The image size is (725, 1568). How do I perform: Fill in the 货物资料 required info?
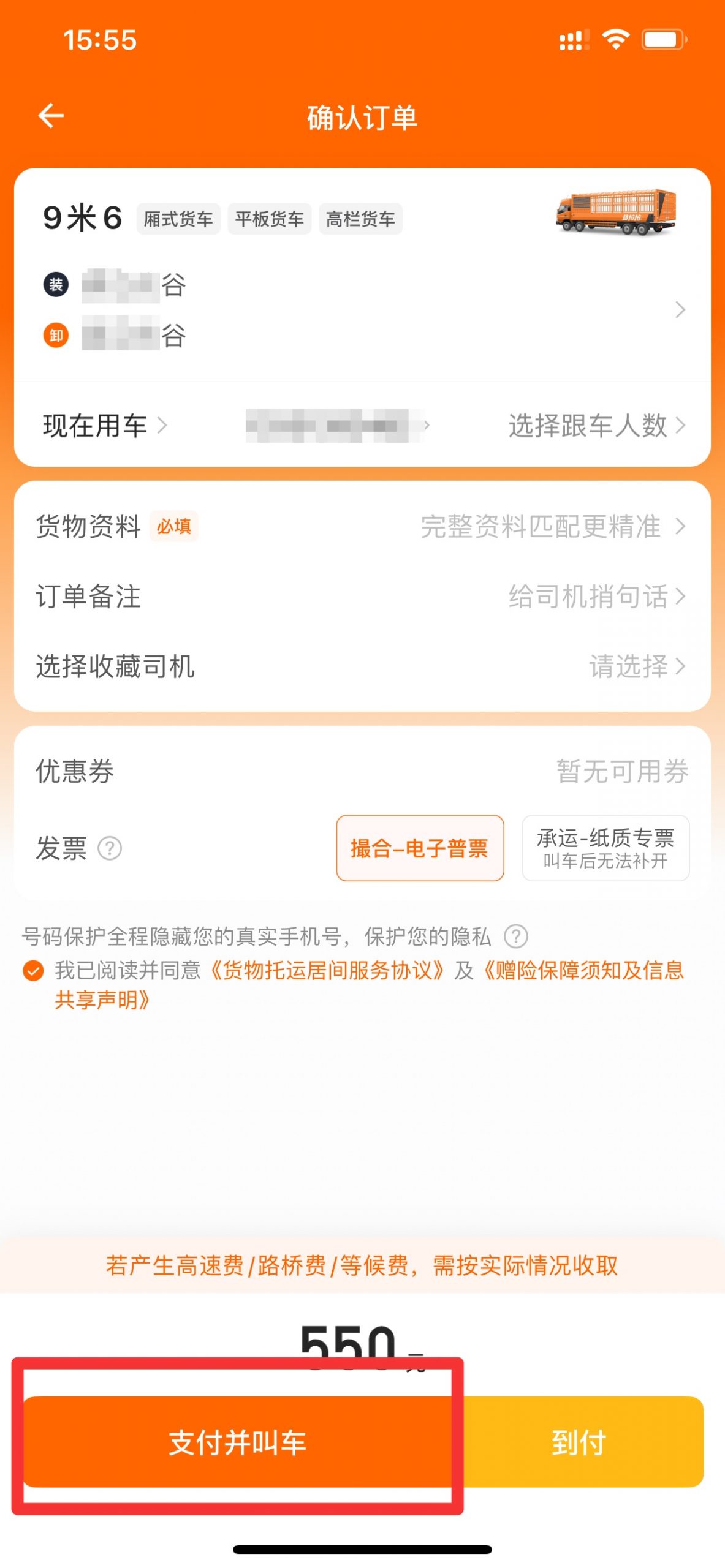click(362, 527)
